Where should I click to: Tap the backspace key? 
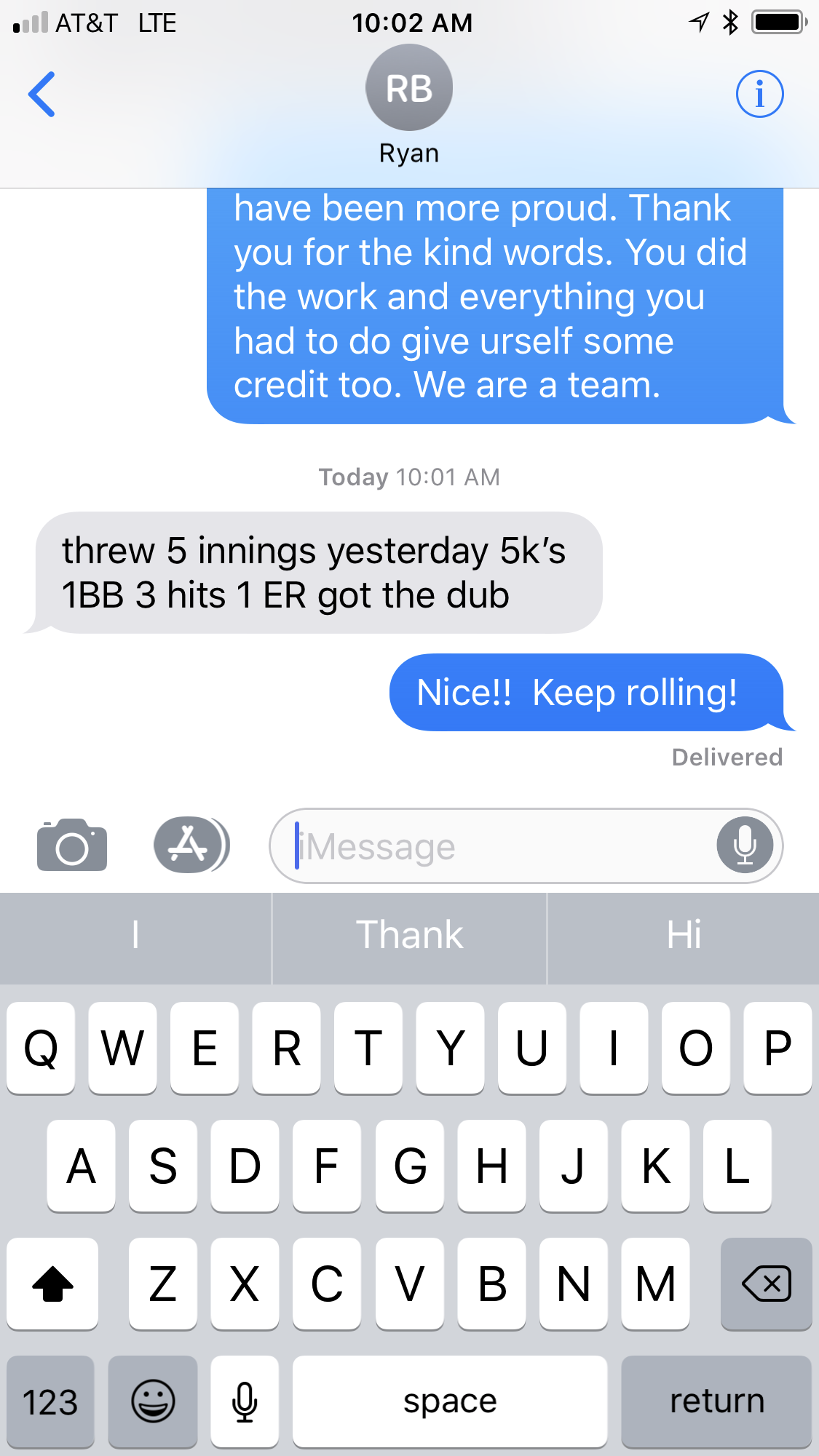766,1284
